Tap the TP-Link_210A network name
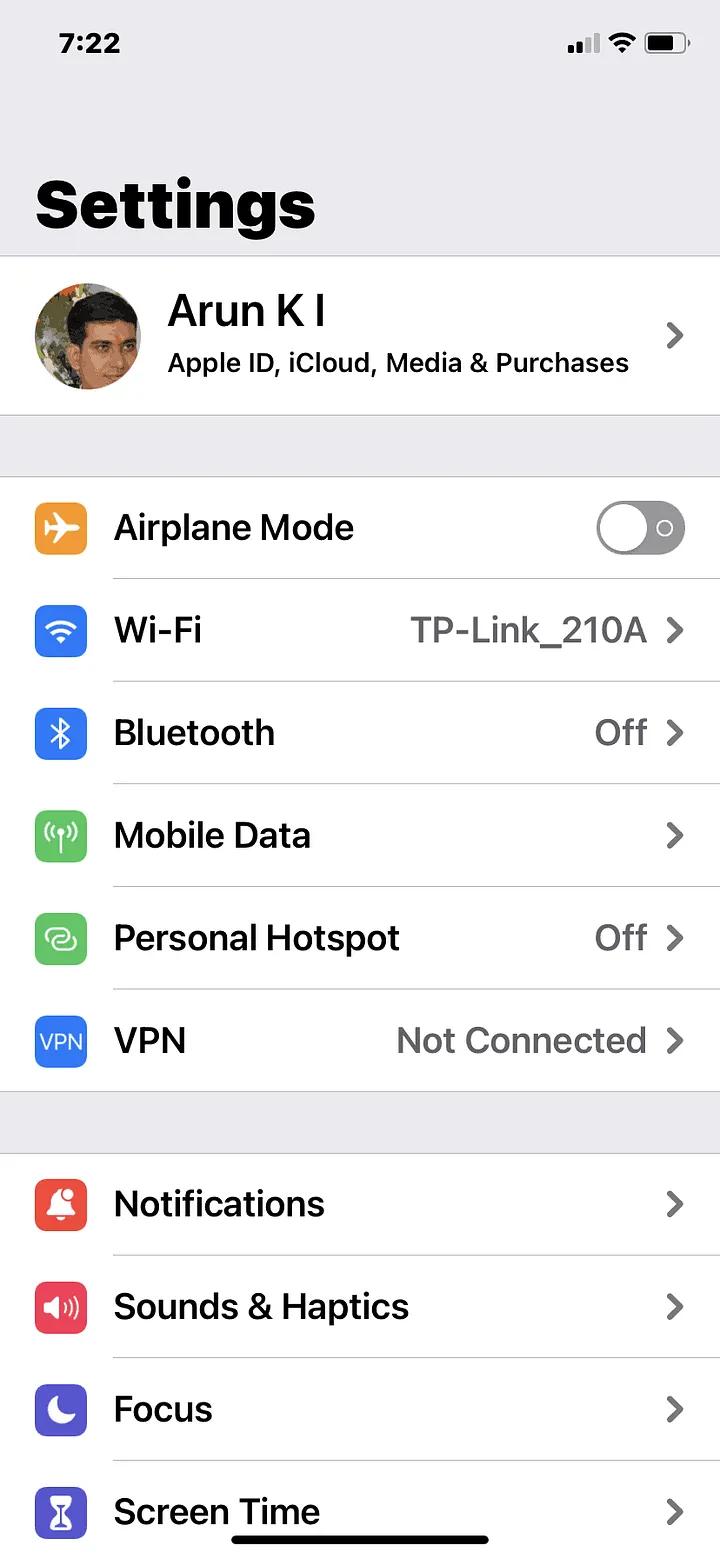 coord(530,631)
